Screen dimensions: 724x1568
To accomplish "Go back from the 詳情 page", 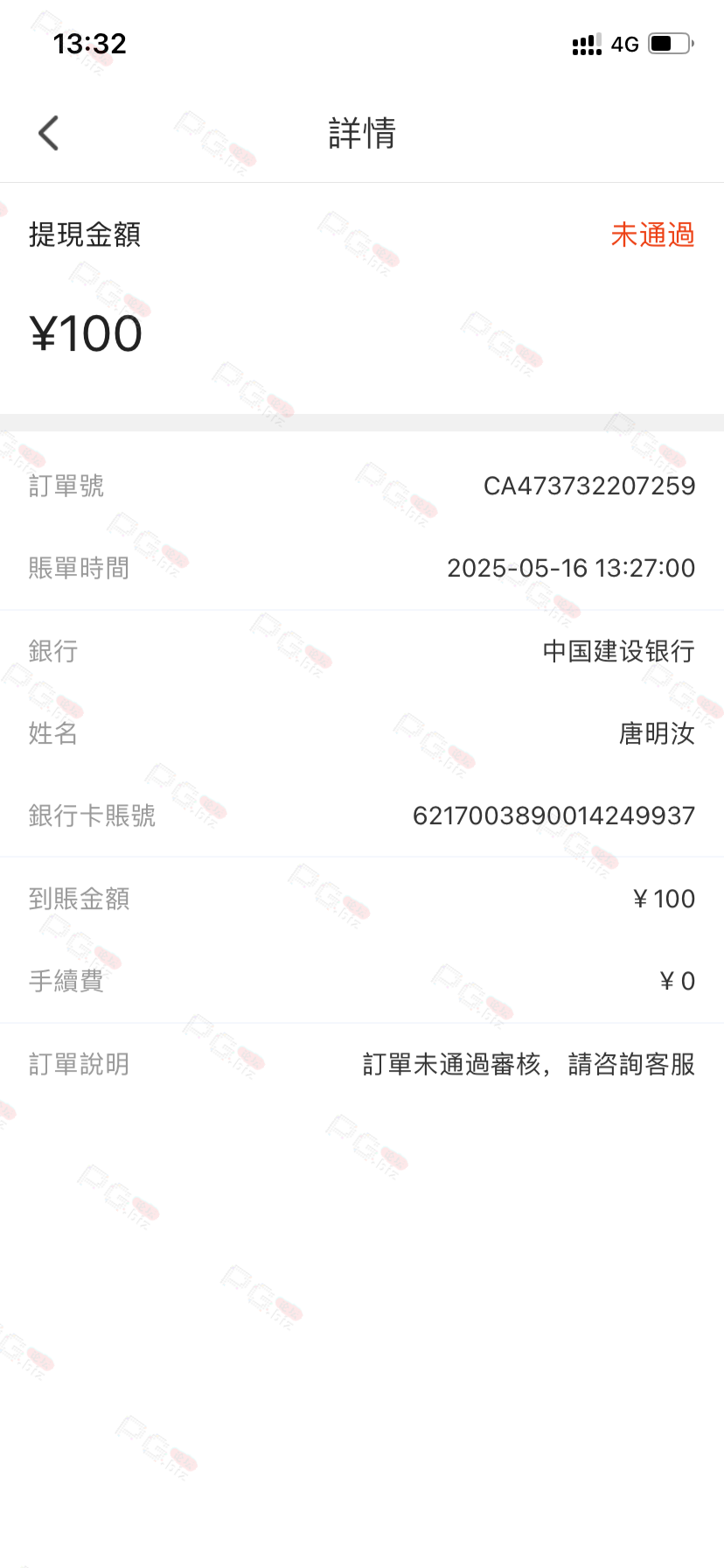I will [49, 133].
